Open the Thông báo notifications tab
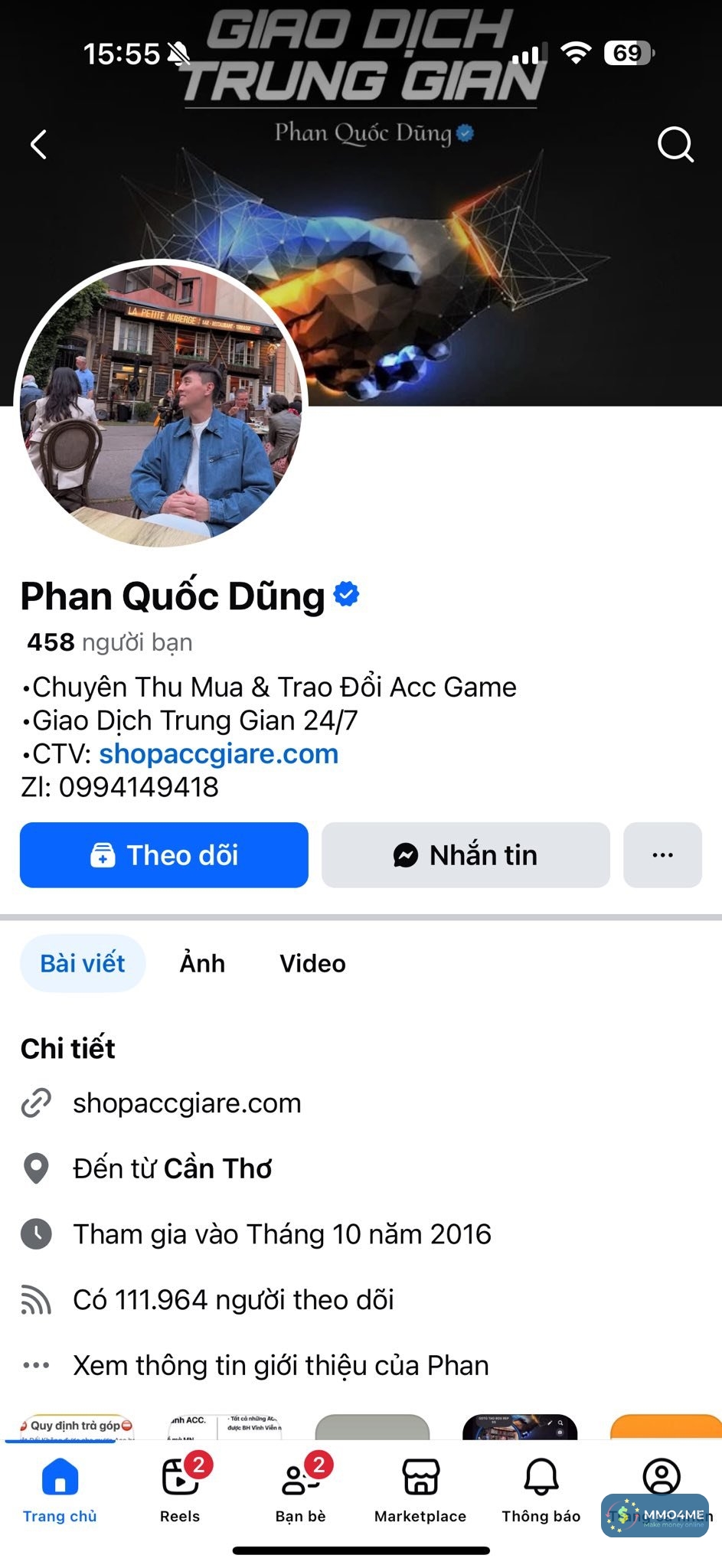Image resolution: width=722 pixels, height=1568 pixels. [x=541, y=1490]
